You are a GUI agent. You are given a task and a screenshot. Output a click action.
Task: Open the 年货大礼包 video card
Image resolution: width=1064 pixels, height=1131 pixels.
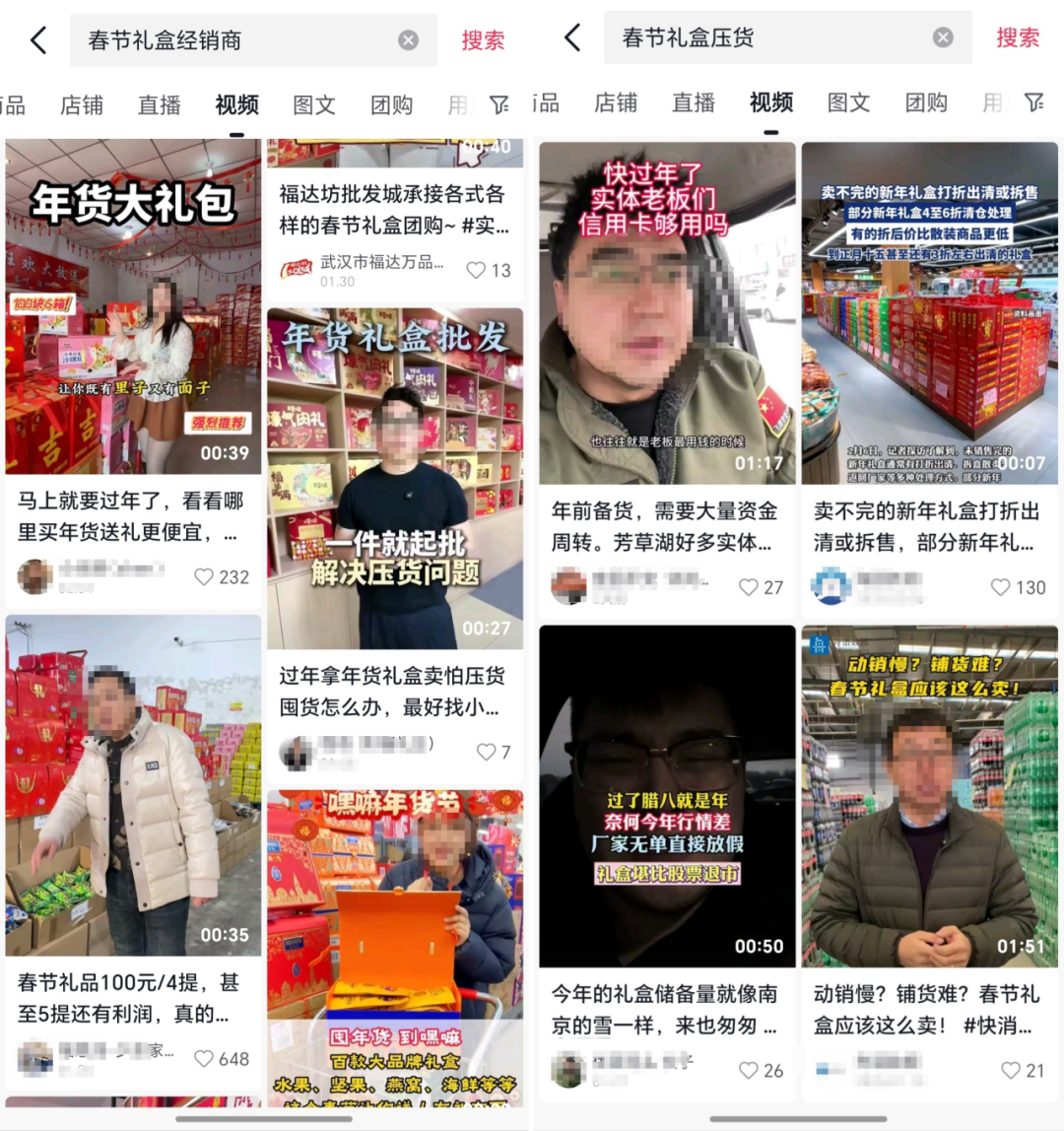click(x=134, y=307)
